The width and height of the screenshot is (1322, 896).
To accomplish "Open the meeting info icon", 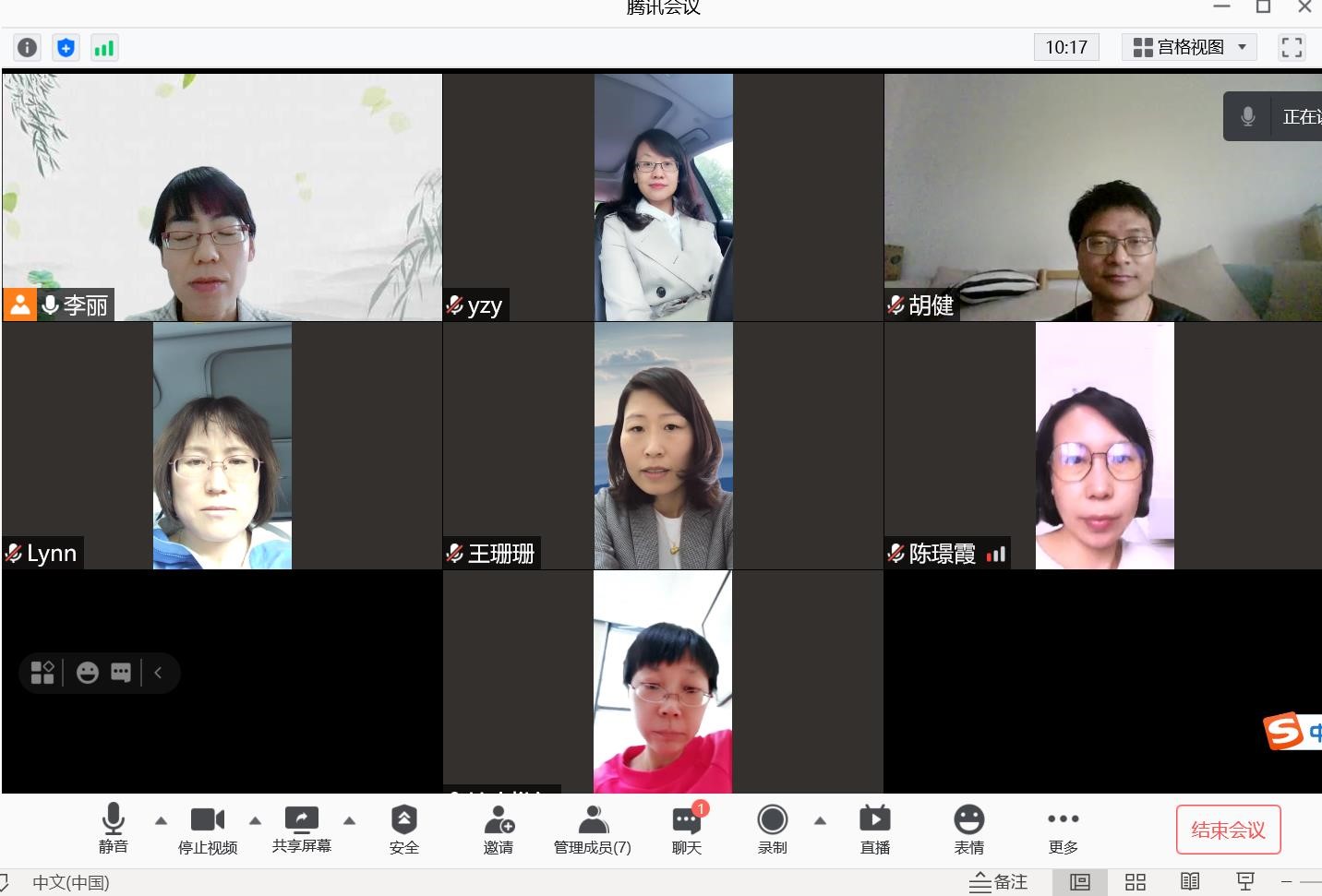I will [x=28, y=47].
